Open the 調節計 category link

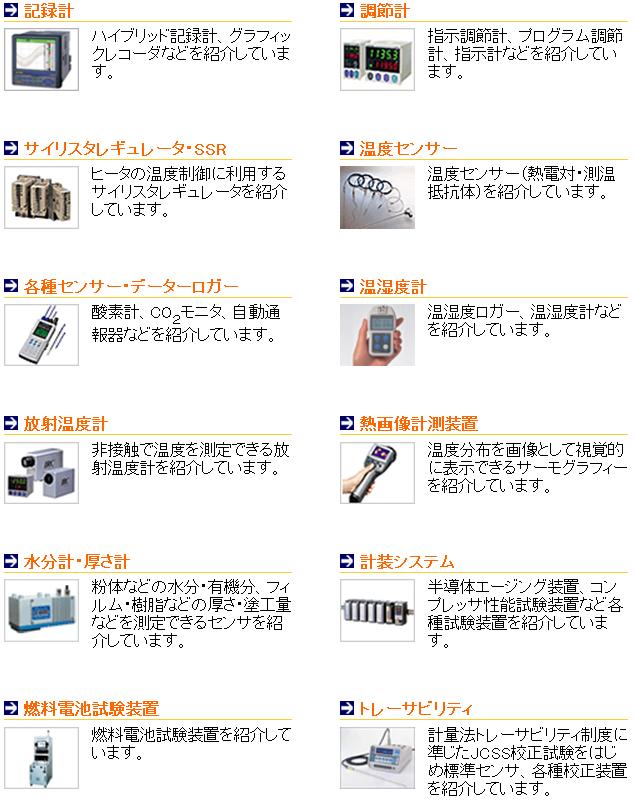[383, 11]
